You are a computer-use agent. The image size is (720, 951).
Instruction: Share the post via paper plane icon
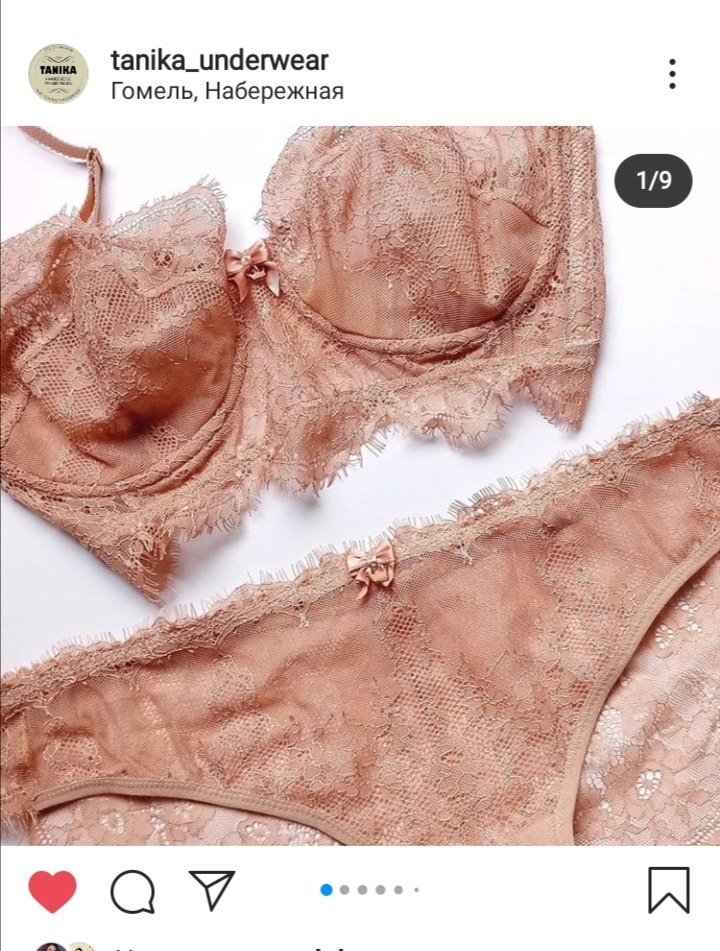coord(211,889)
